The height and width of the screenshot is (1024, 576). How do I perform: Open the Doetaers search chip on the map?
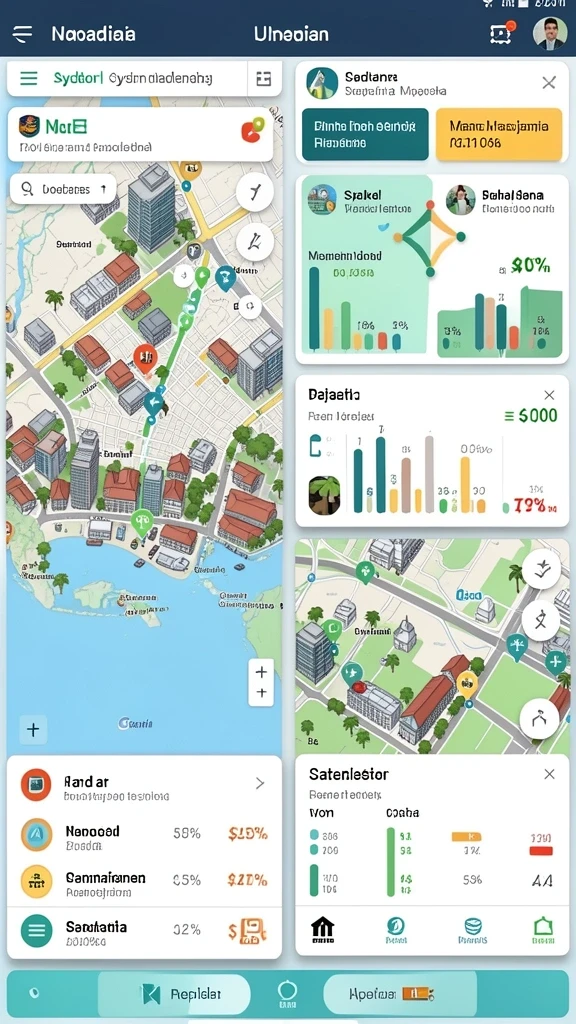pos(63,189)
